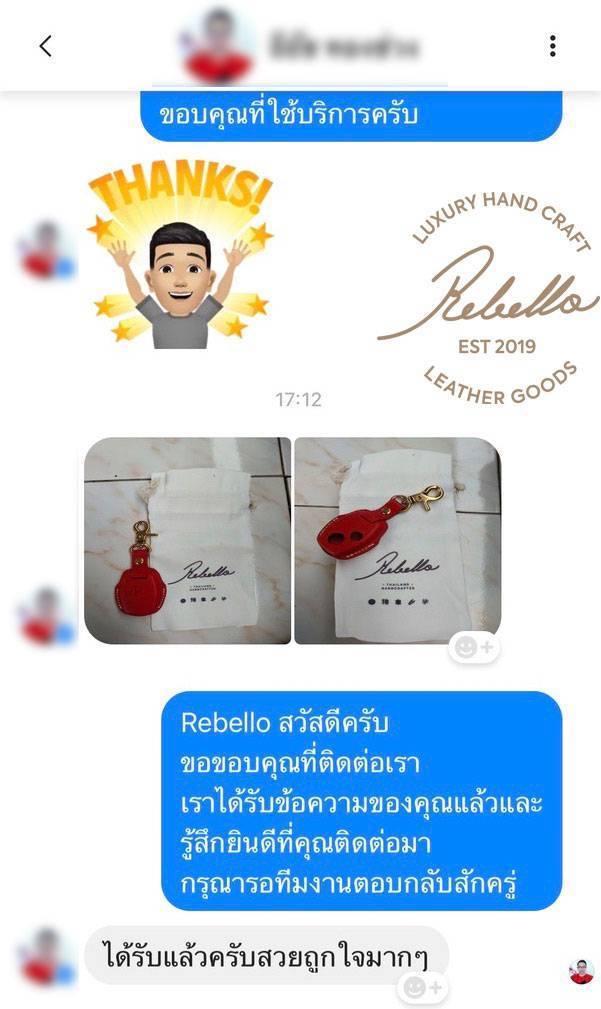Open the photo of the upright red key case

coord(187,541)
